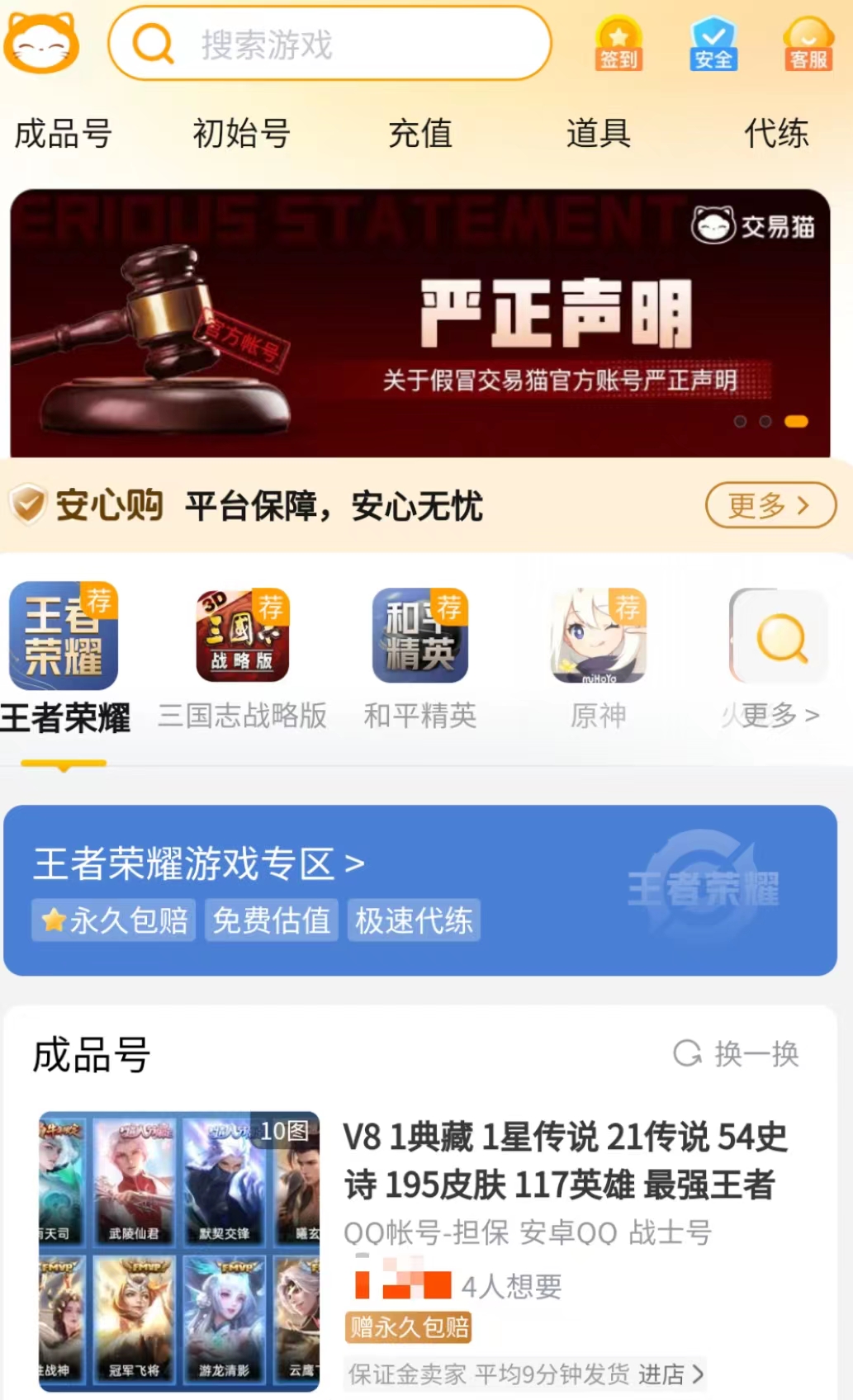Switch to the 初始号 category
Screen dimensions: 853x1400
[x=241, y=134]
